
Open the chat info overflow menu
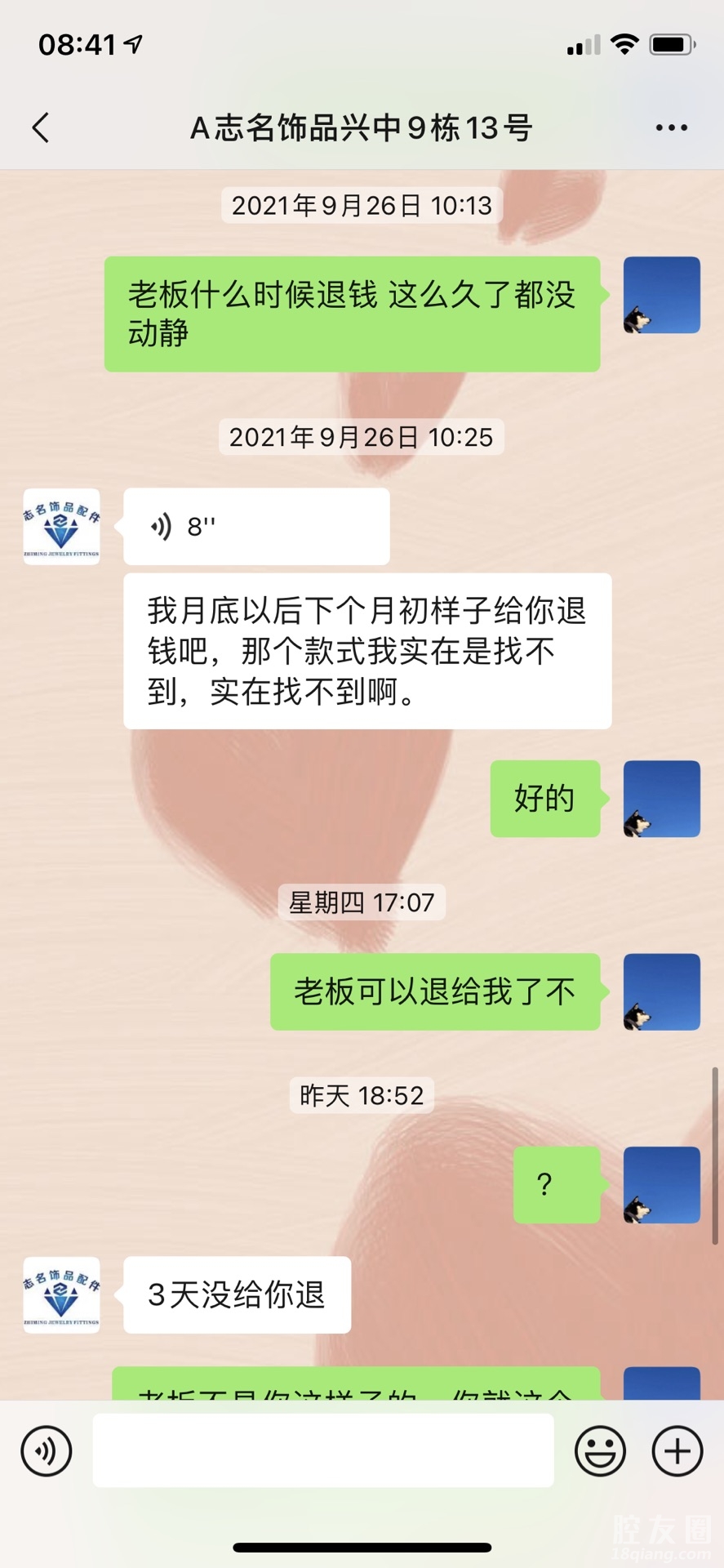671,127
